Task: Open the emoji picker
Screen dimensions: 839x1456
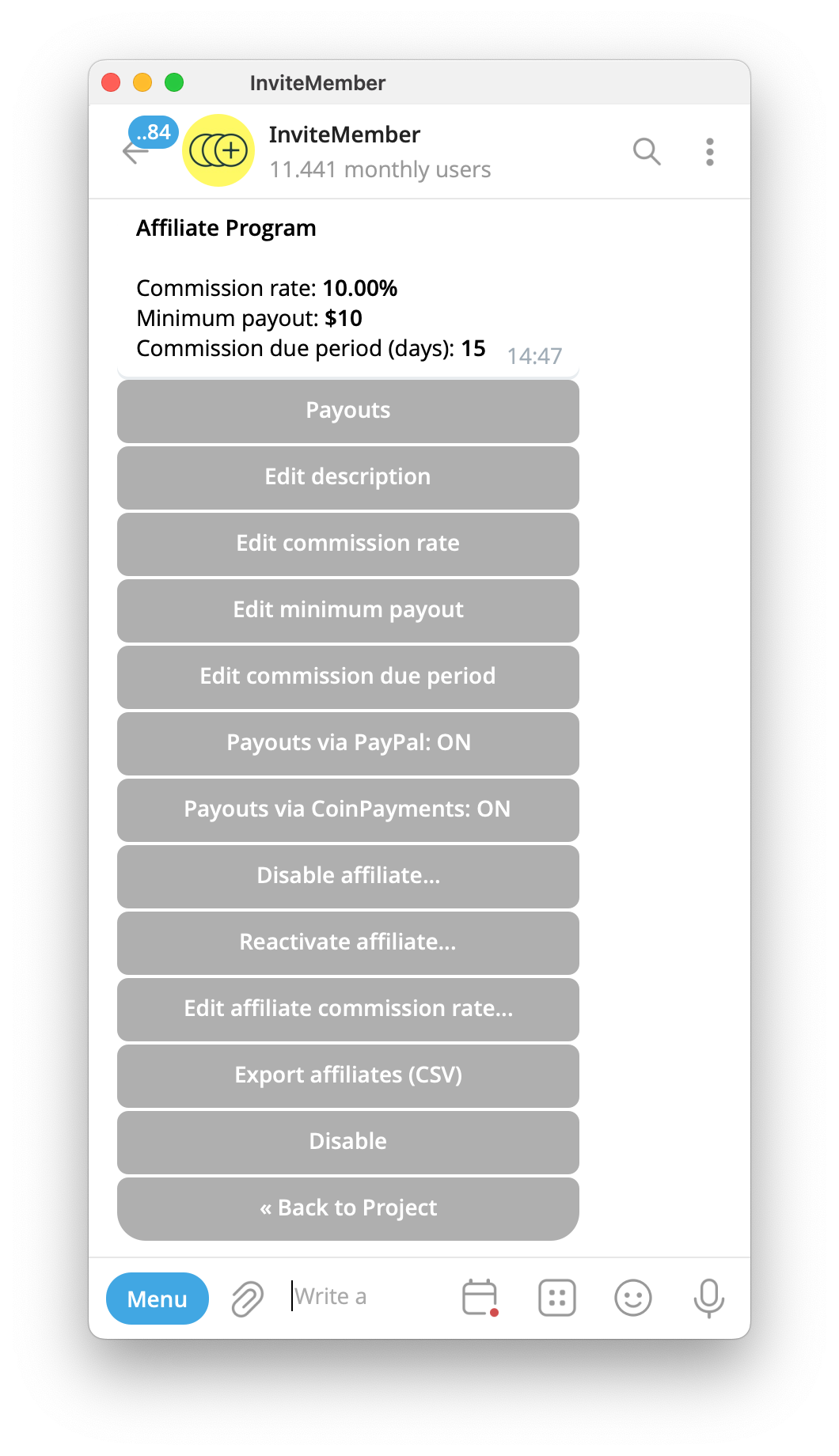Action: pyautogui.click(x=632, y=1299)
